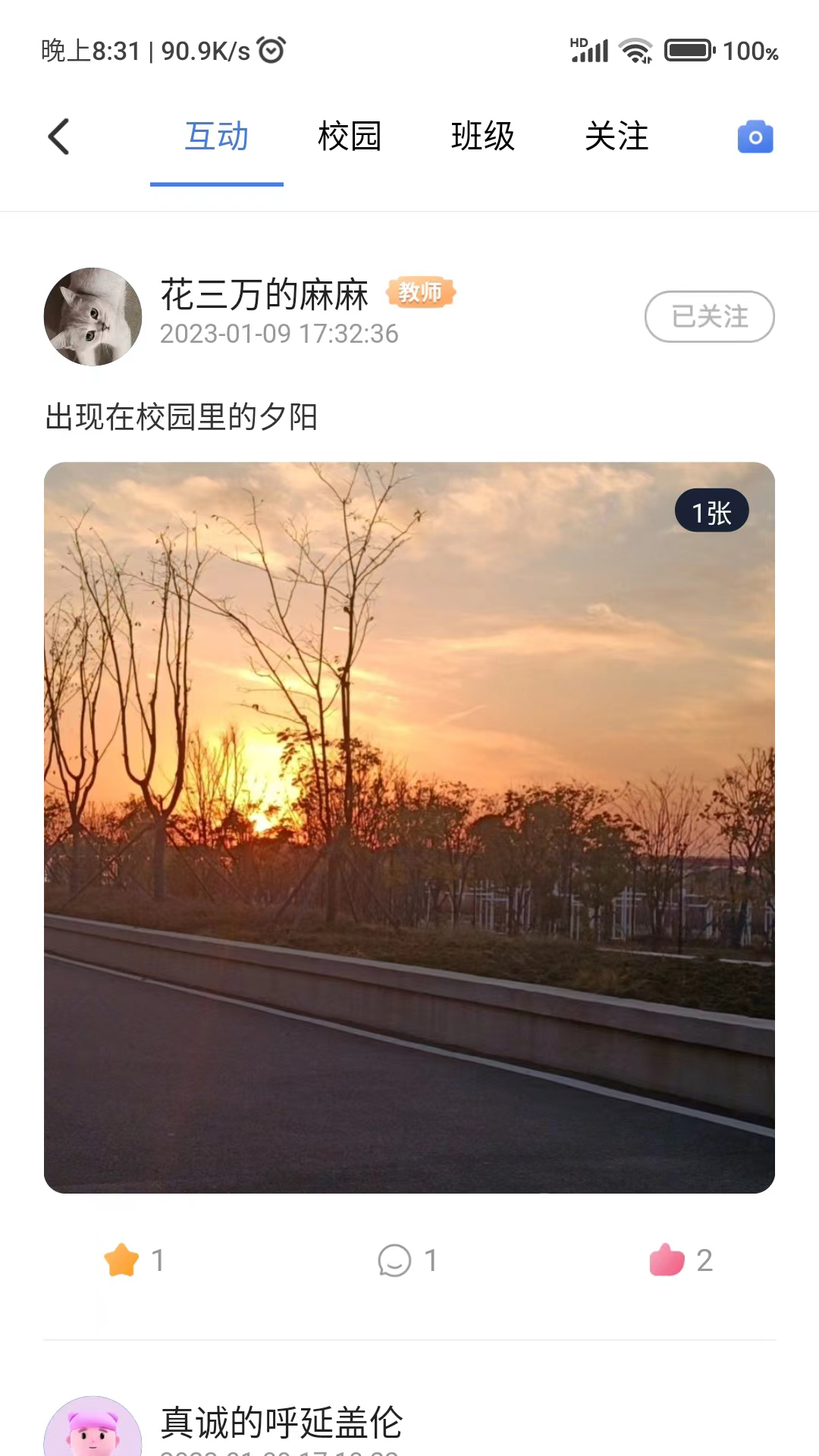Tap the battery indicator showing 100%

click(x=688, y=49)
